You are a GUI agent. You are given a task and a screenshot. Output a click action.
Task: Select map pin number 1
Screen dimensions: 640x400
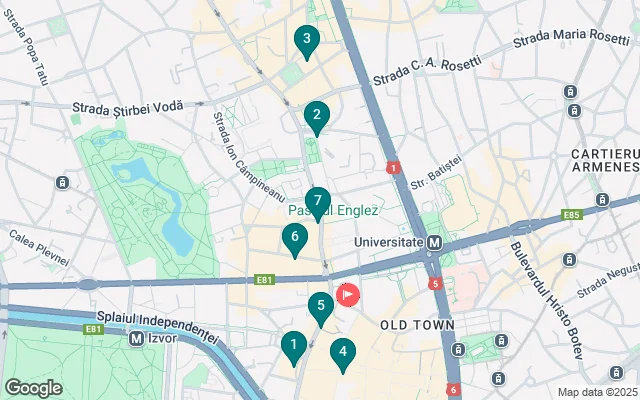point(293,346)
